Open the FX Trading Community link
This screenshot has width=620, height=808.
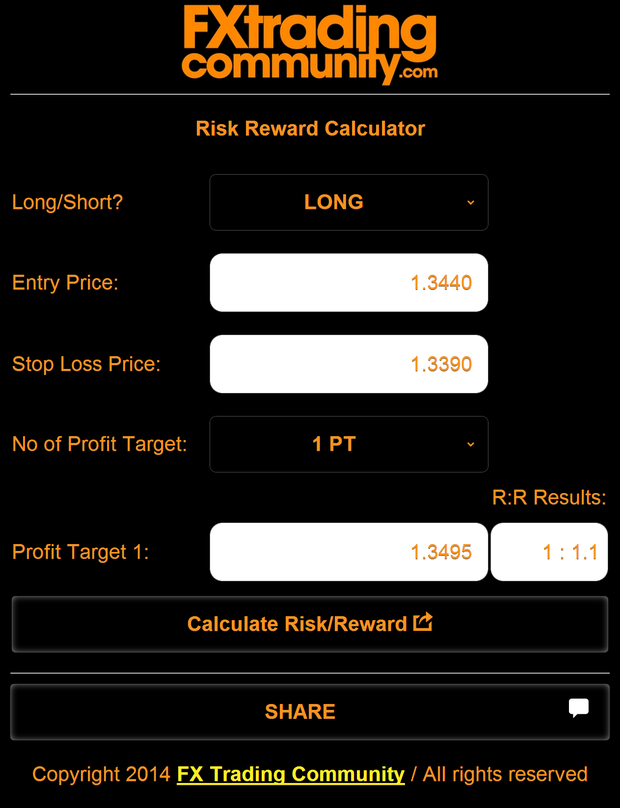point(290,774)
